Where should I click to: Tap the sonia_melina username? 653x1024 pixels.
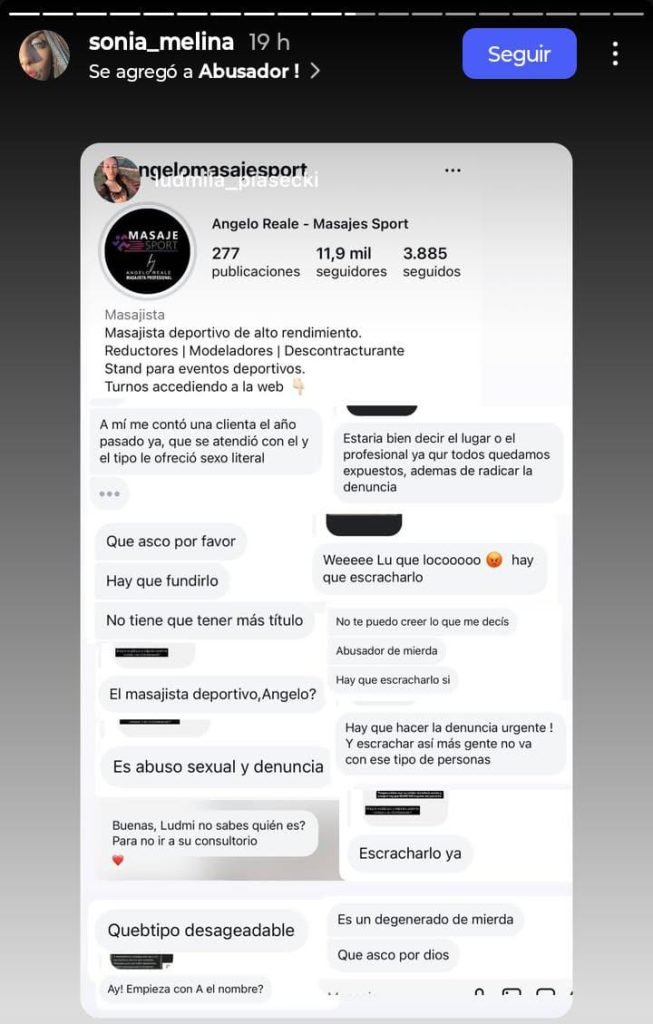point(160,42)
